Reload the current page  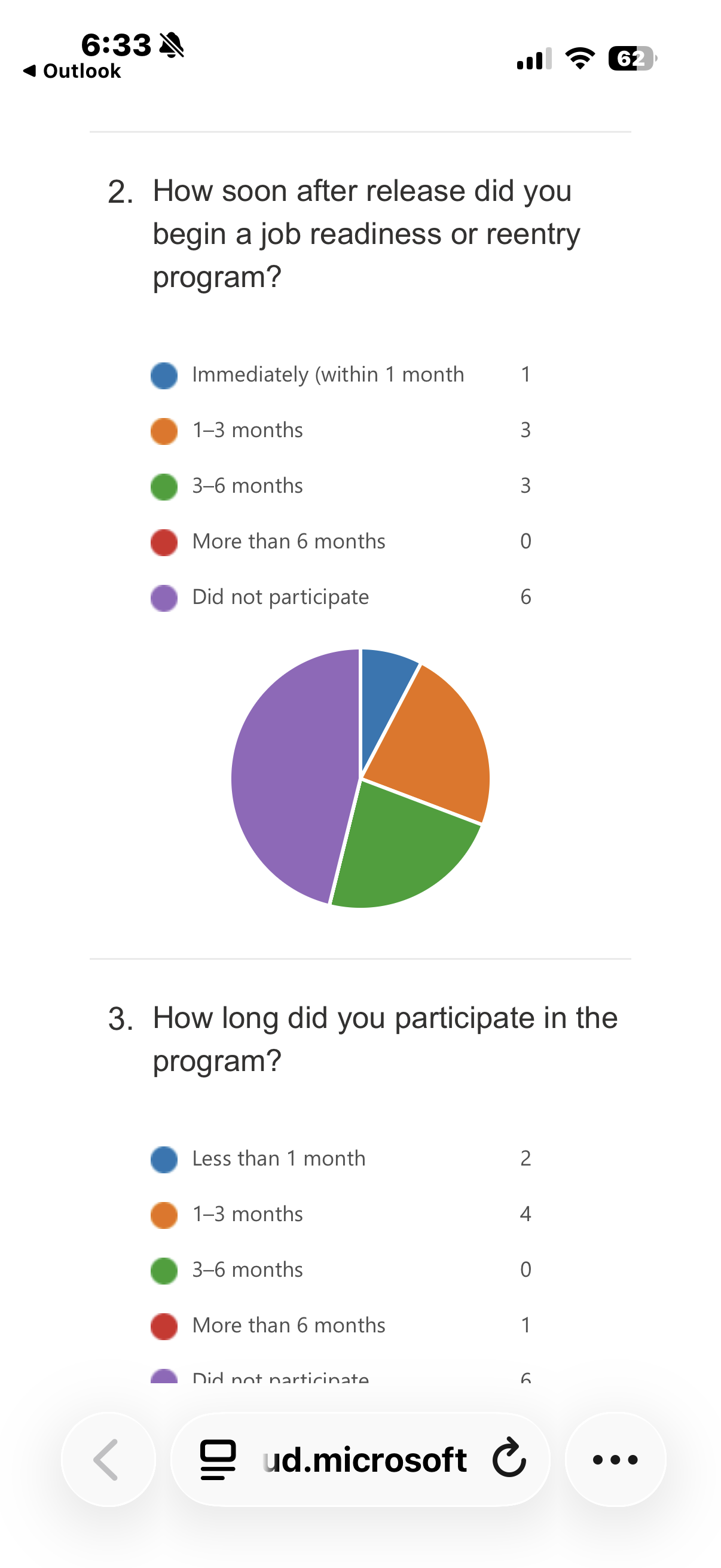tap(509, 1459)
